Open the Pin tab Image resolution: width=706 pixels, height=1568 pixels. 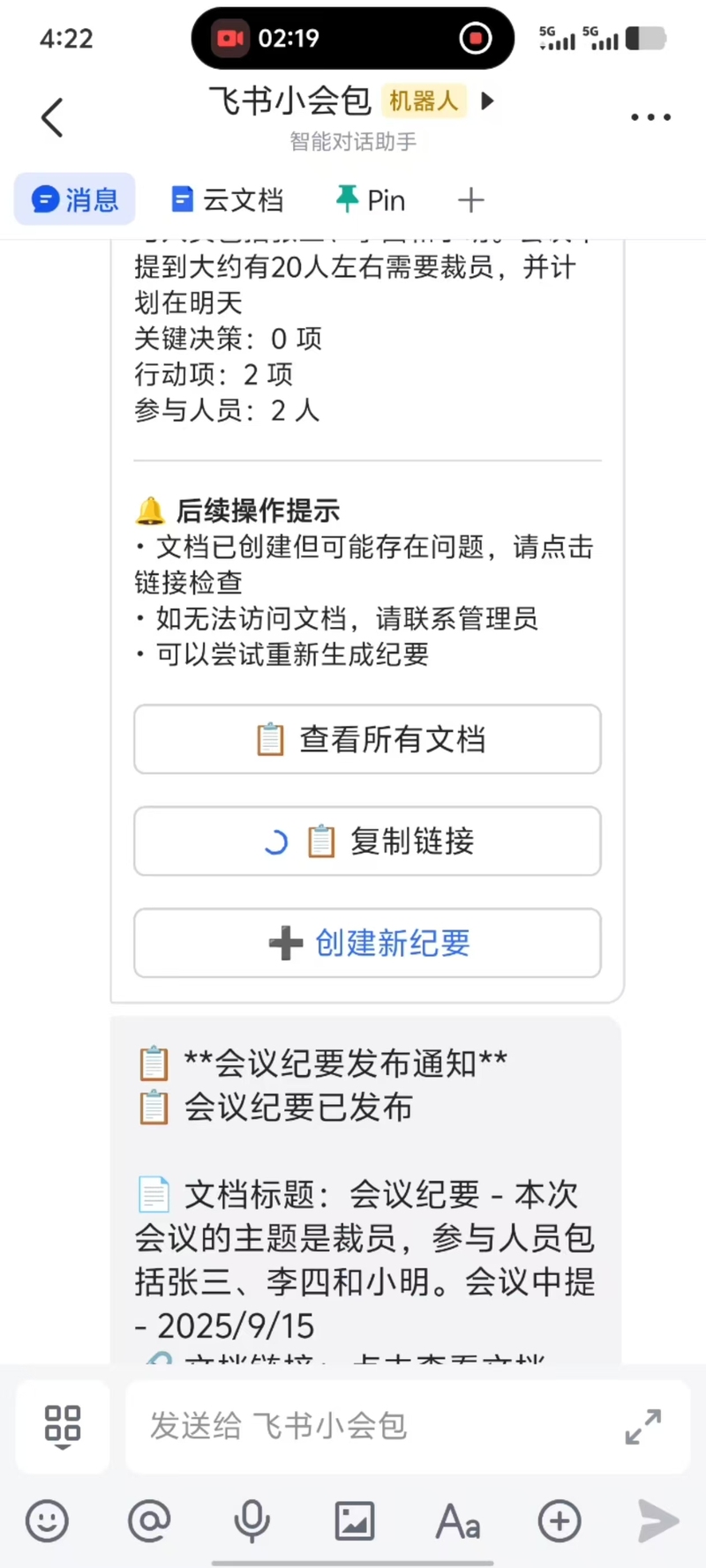371,200
